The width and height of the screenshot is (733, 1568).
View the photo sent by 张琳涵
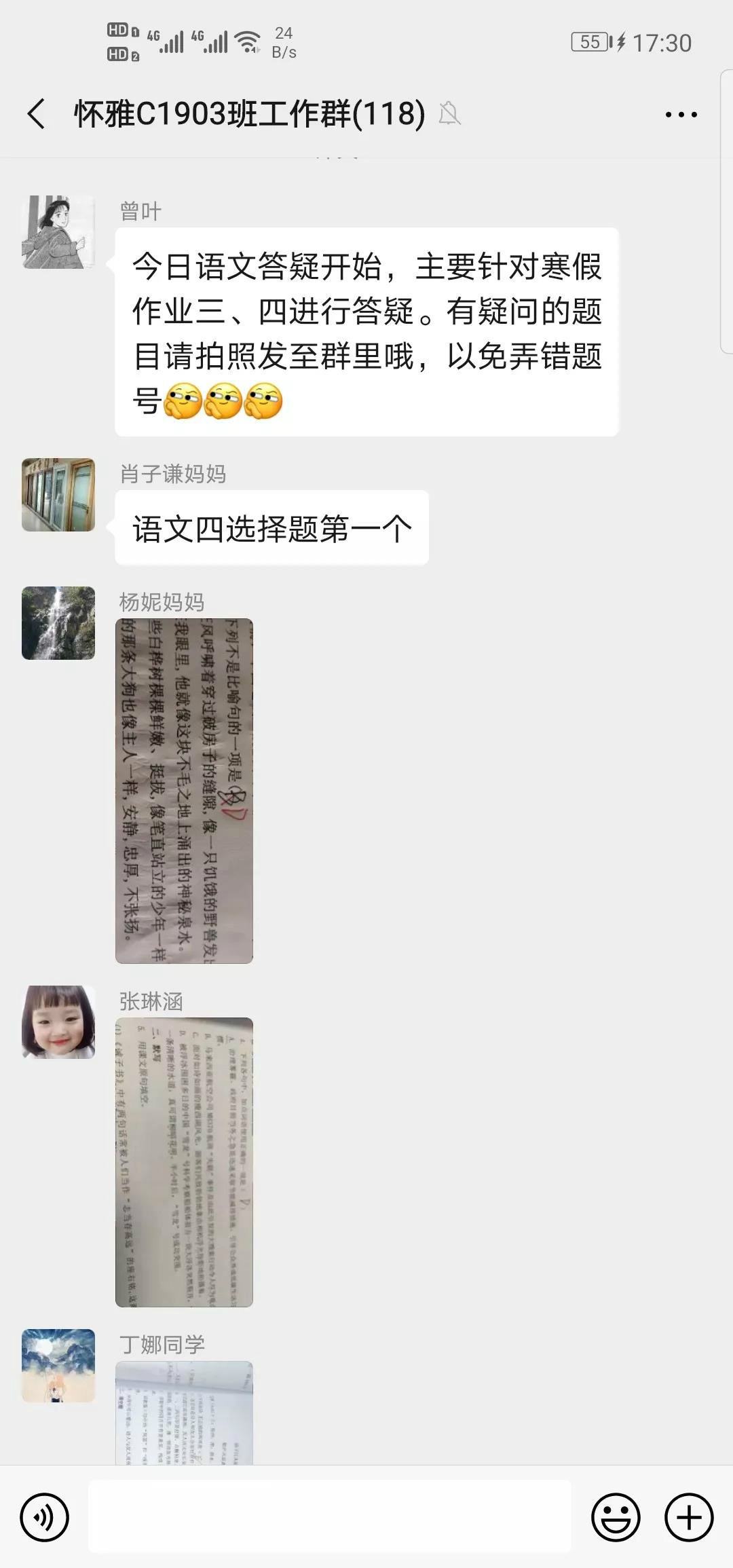184,1162
